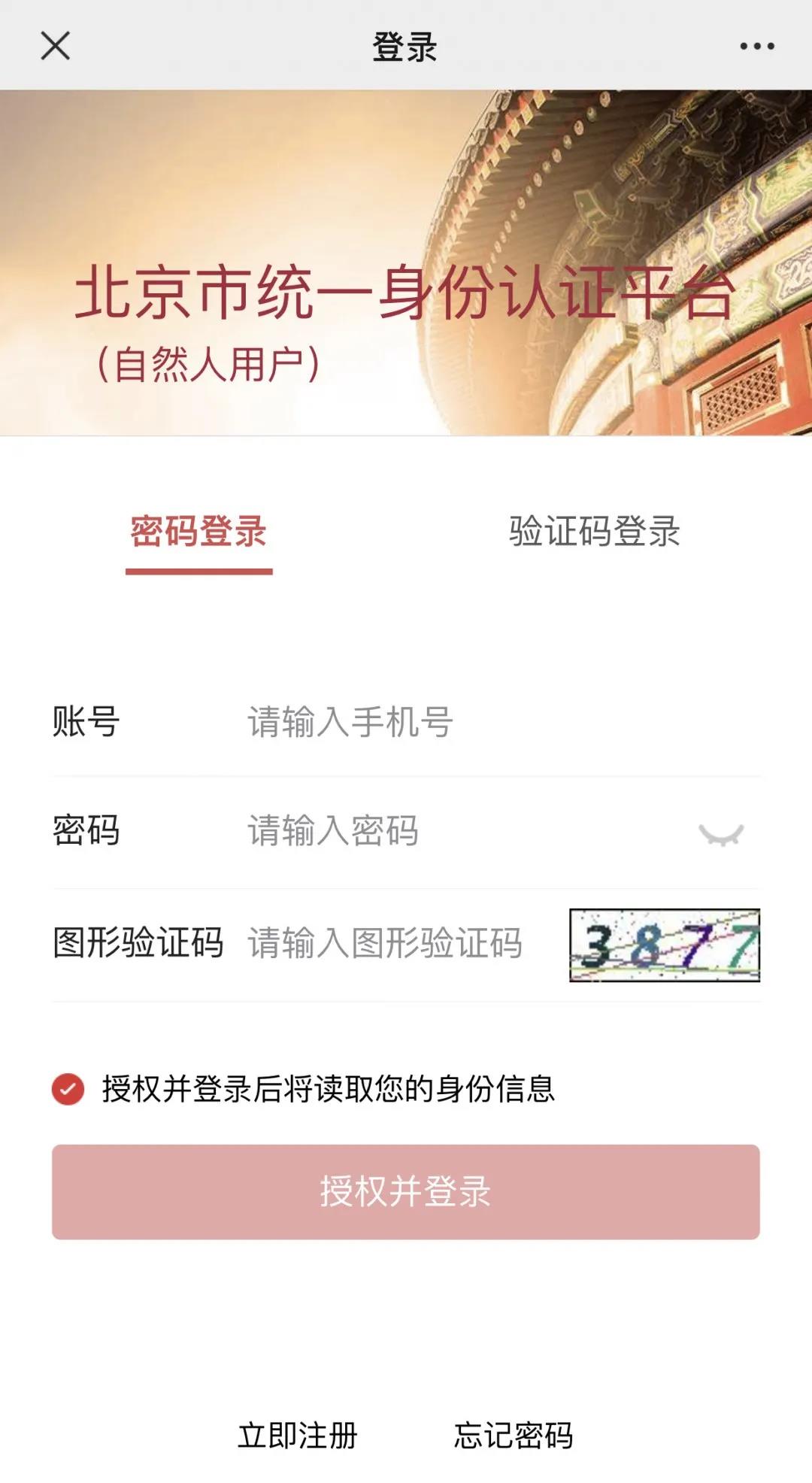Refresh the captcha image

point(665,945)
